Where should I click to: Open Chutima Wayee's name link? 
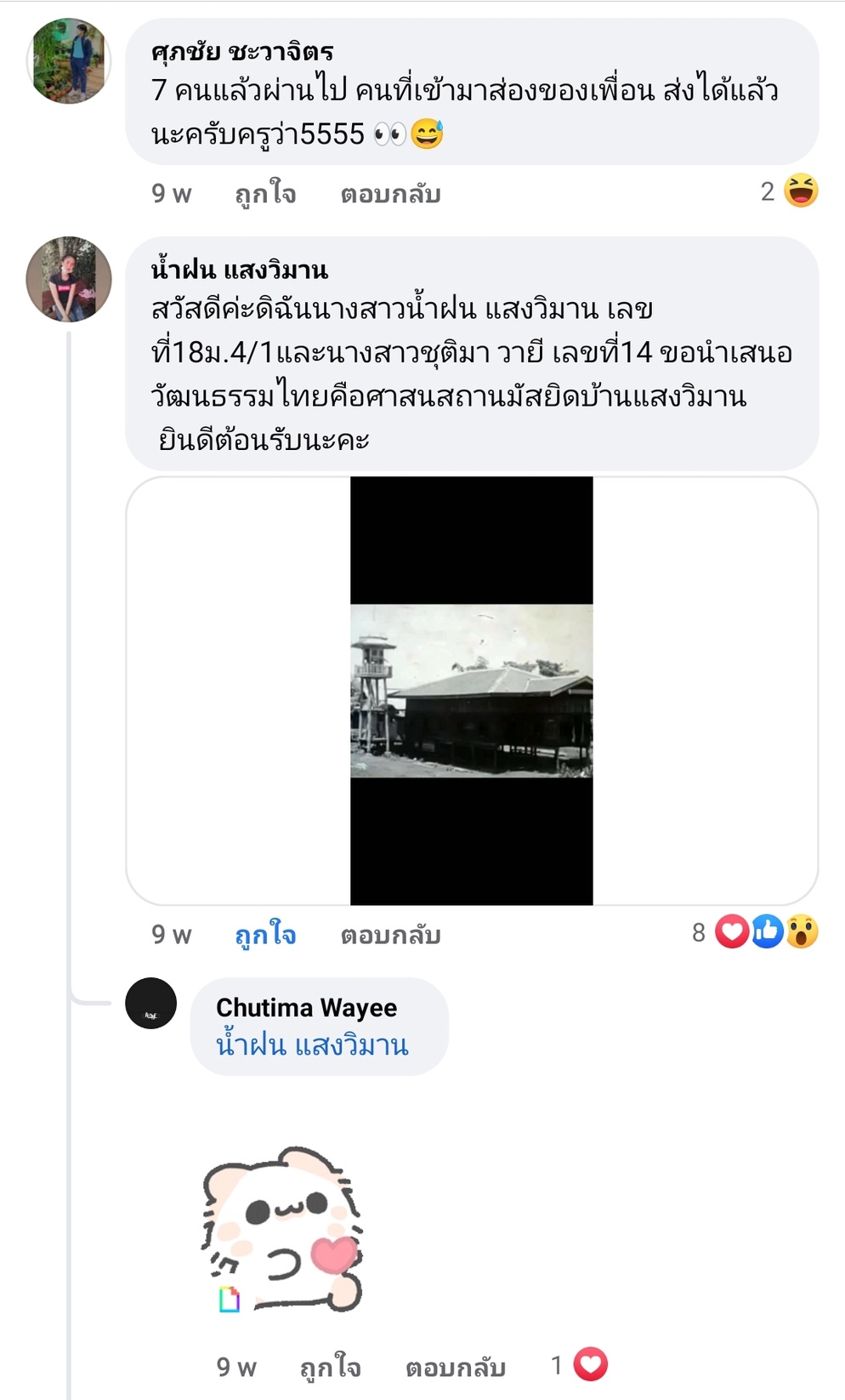(306, 1007)
